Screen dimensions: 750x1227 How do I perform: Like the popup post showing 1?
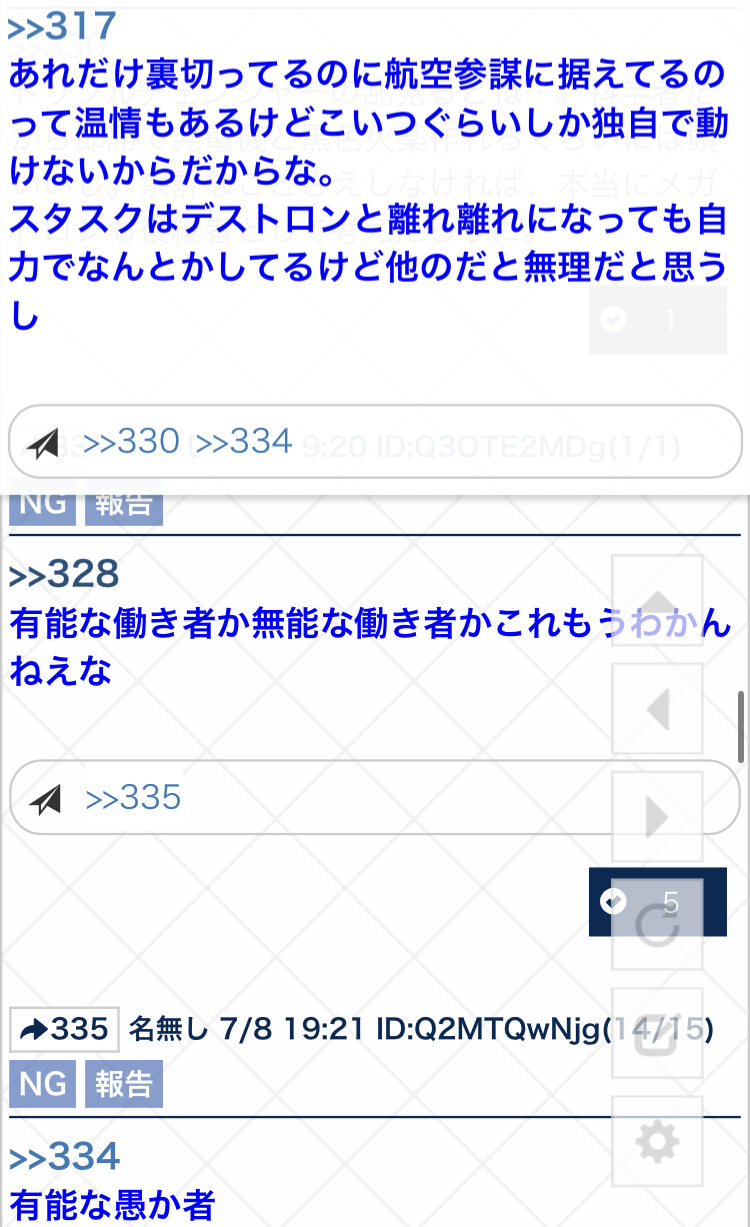657,320
